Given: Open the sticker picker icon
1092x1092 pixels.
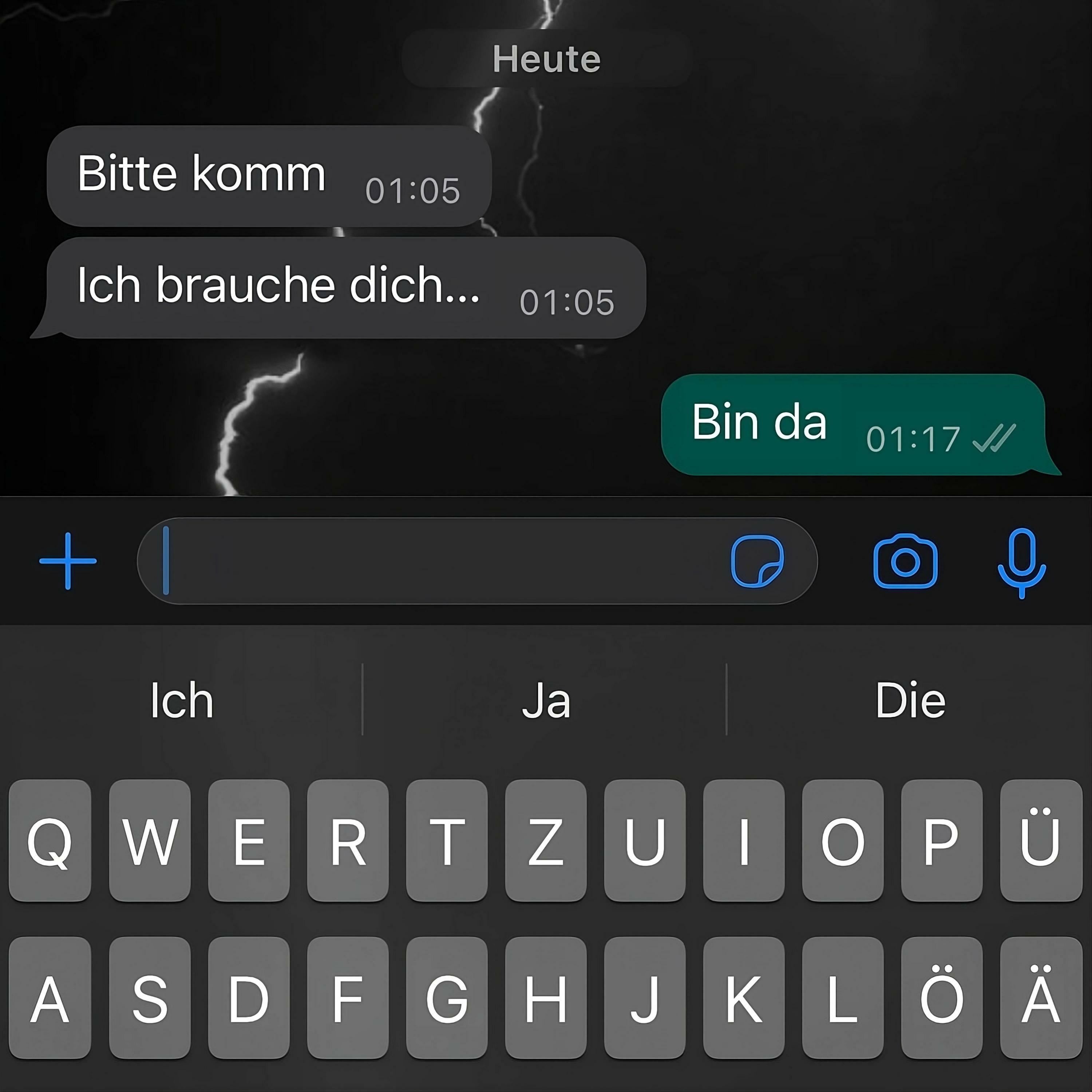Looking at the screenshot, I should point(757,561).
